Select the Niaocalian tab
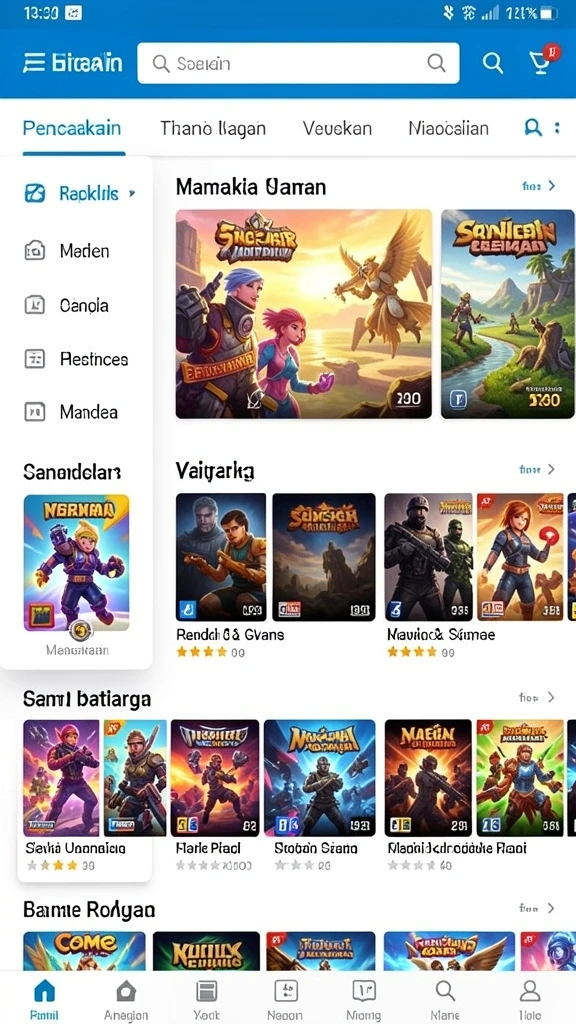The image size is (576, 1024). (x=448, y=128)
